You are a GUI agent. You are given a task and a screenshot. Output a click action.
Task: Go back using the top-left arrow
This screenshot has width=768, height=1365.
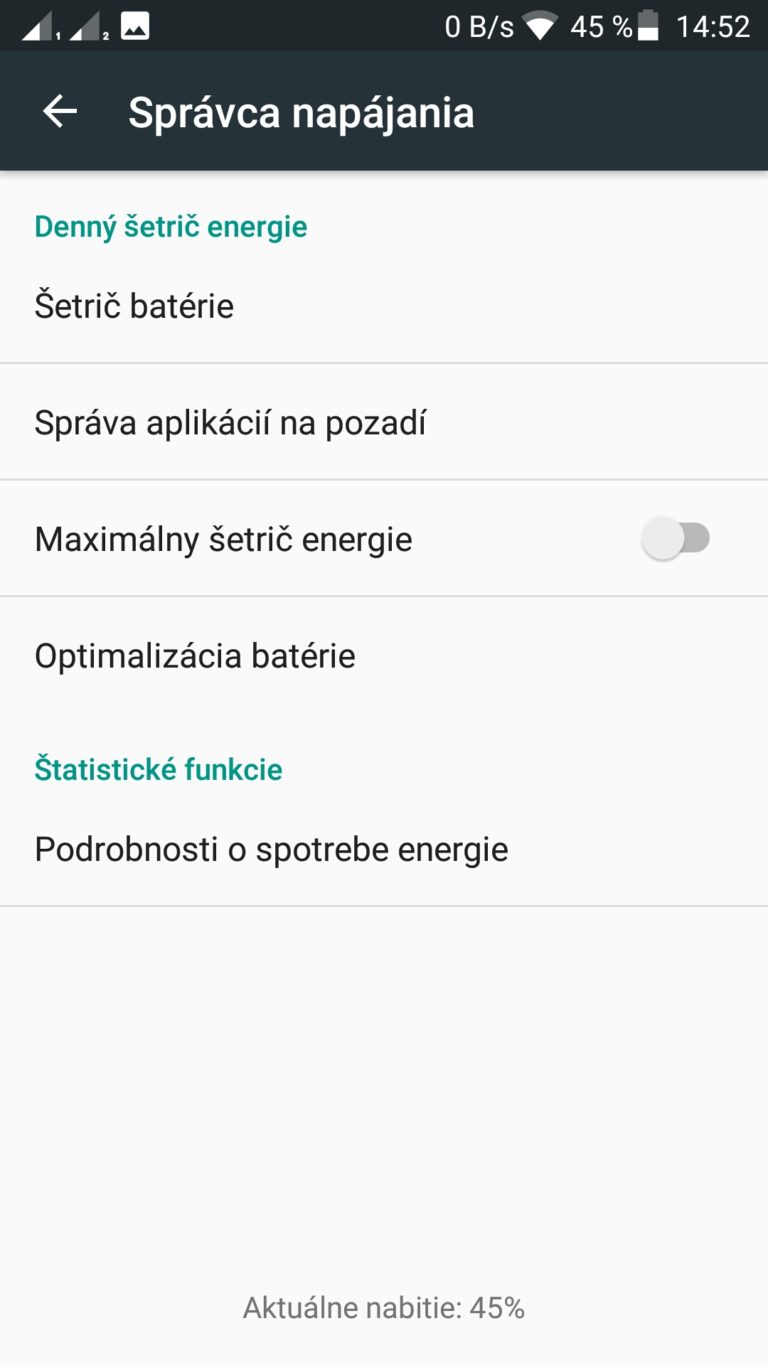click(x=60, y=111)
